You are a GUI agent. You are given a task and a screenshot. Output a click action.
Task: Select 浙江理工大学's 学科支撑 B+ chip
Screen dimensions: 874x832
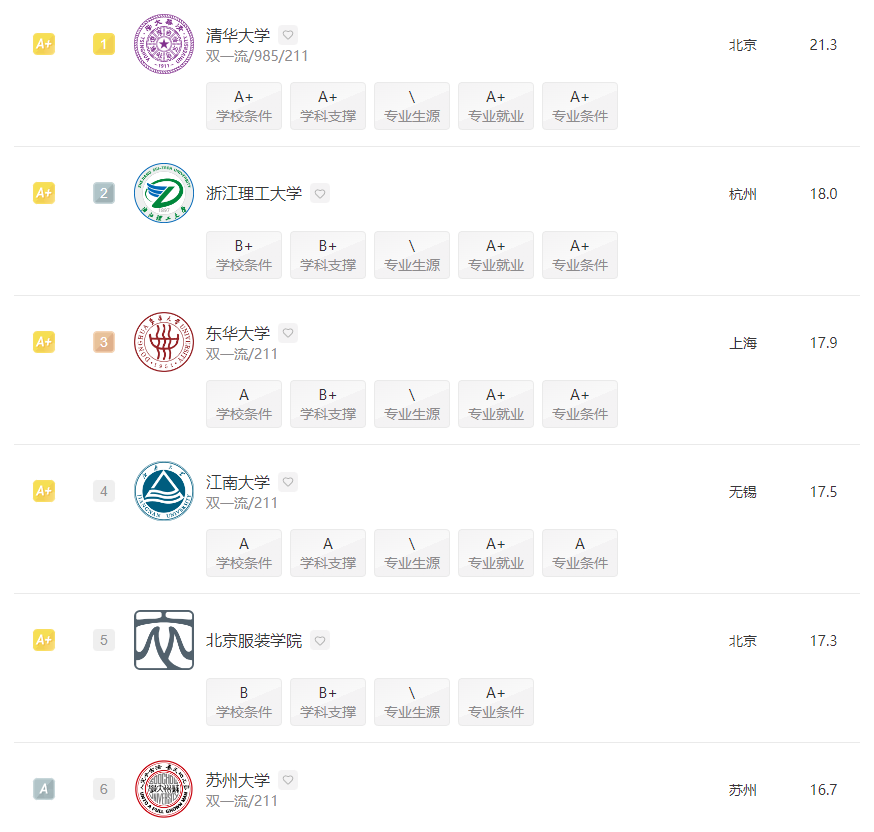[x=328, y=255]
